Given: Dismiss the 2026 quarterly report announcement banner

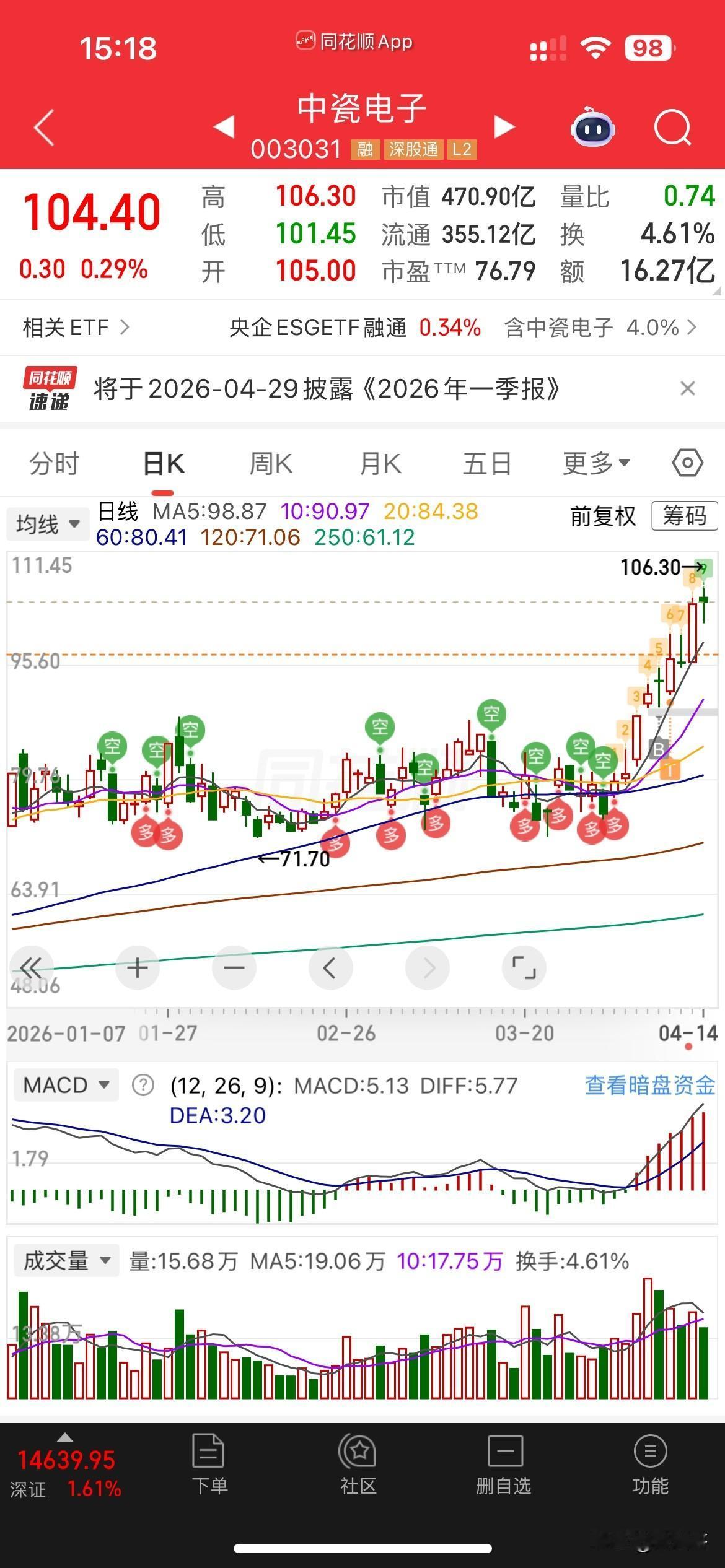Looking at the screenshot, I should tap(688, 388).
